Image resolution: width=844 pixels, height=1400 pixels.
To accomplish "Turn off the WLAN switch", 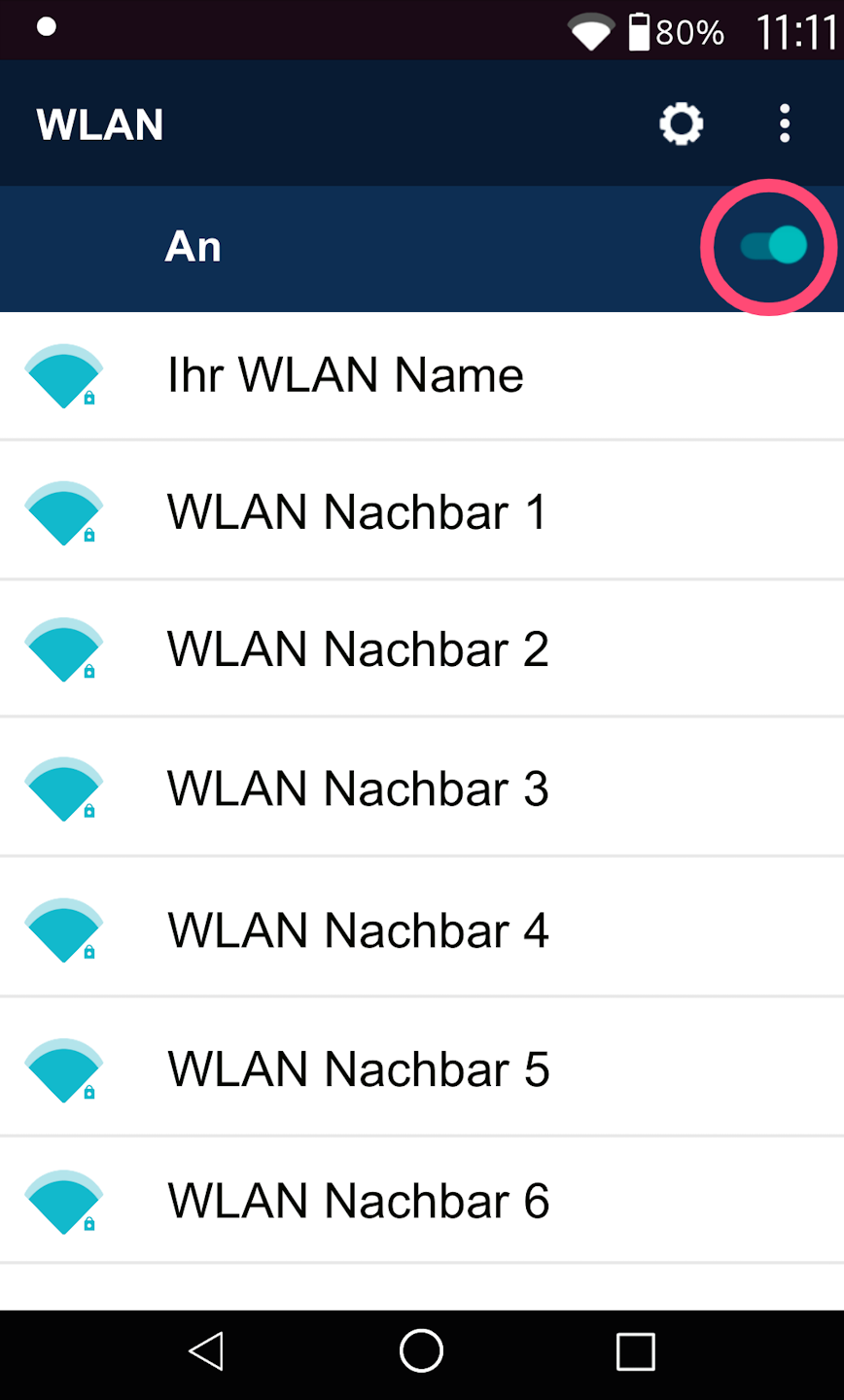I will point(773,246).
